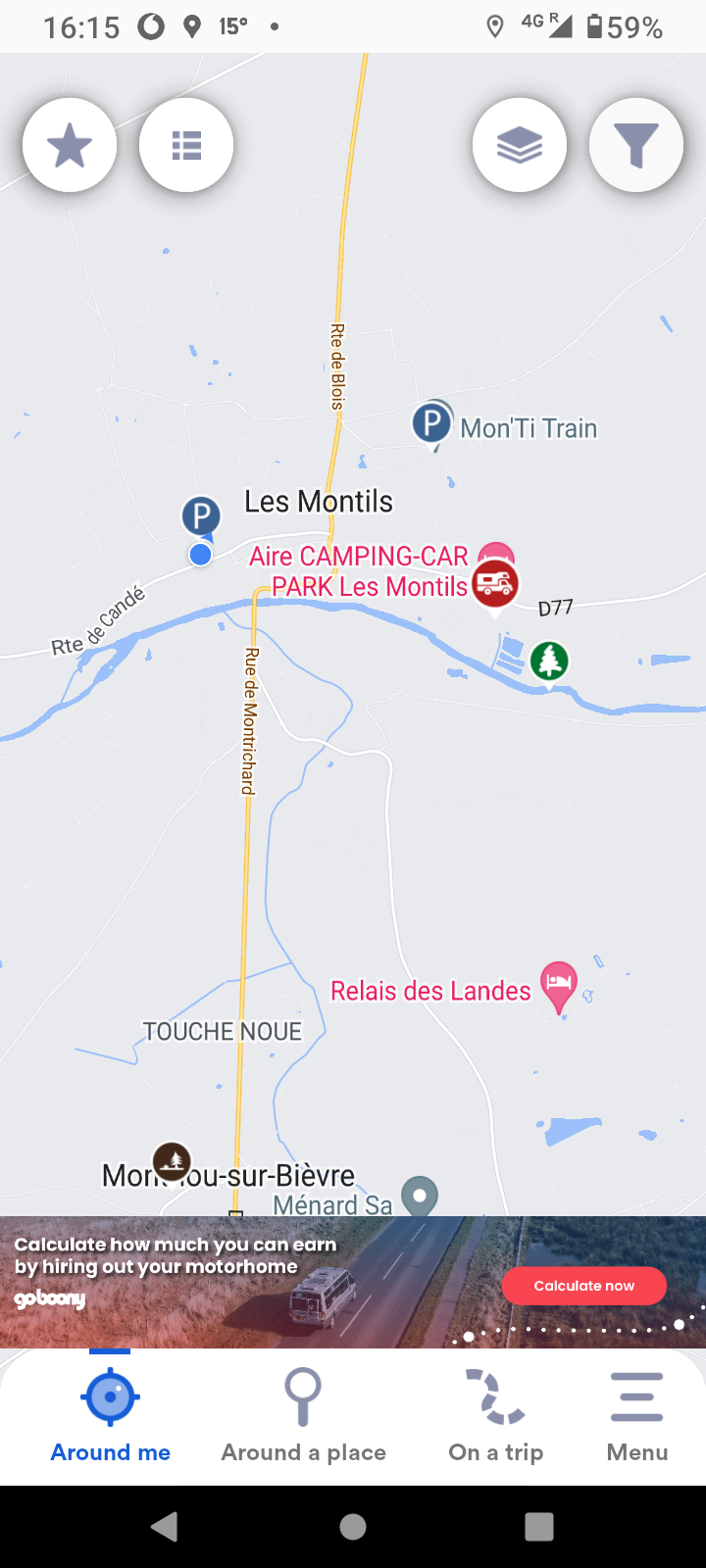Viewport: 706px width, 1568px height.
Task: Open the Aire CAMPING-CAR PARK motorhome marker
Action: pos(495,583)
